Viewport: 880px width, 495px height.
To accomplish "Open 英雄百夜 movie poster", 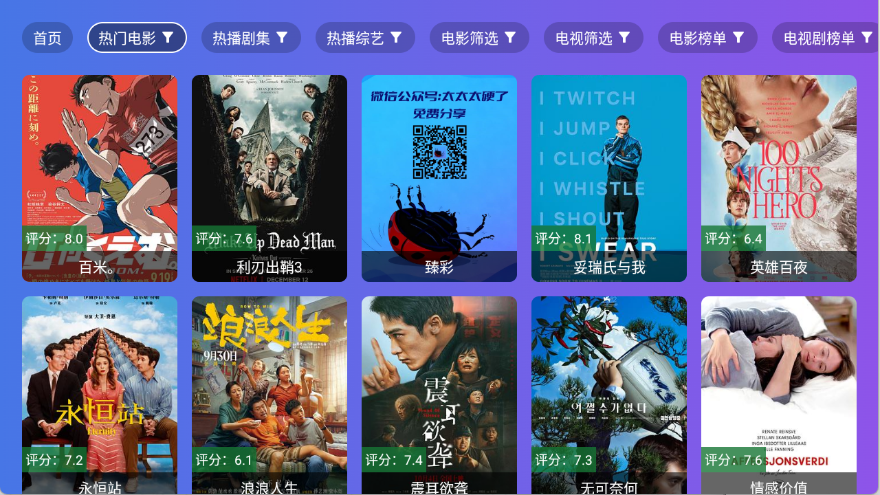I will tap(779, 178).
